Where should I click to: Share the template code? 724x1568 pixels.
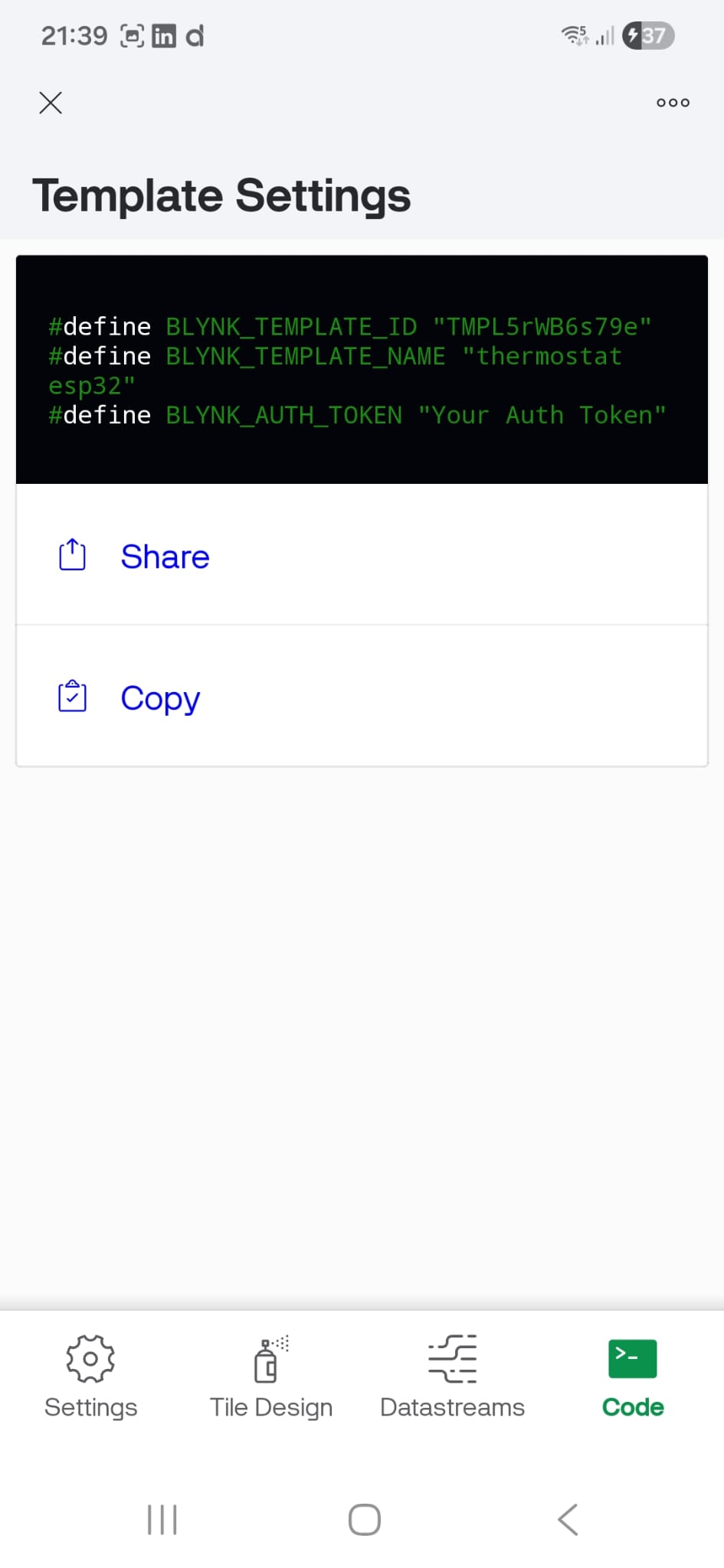(x=362, y=555)
